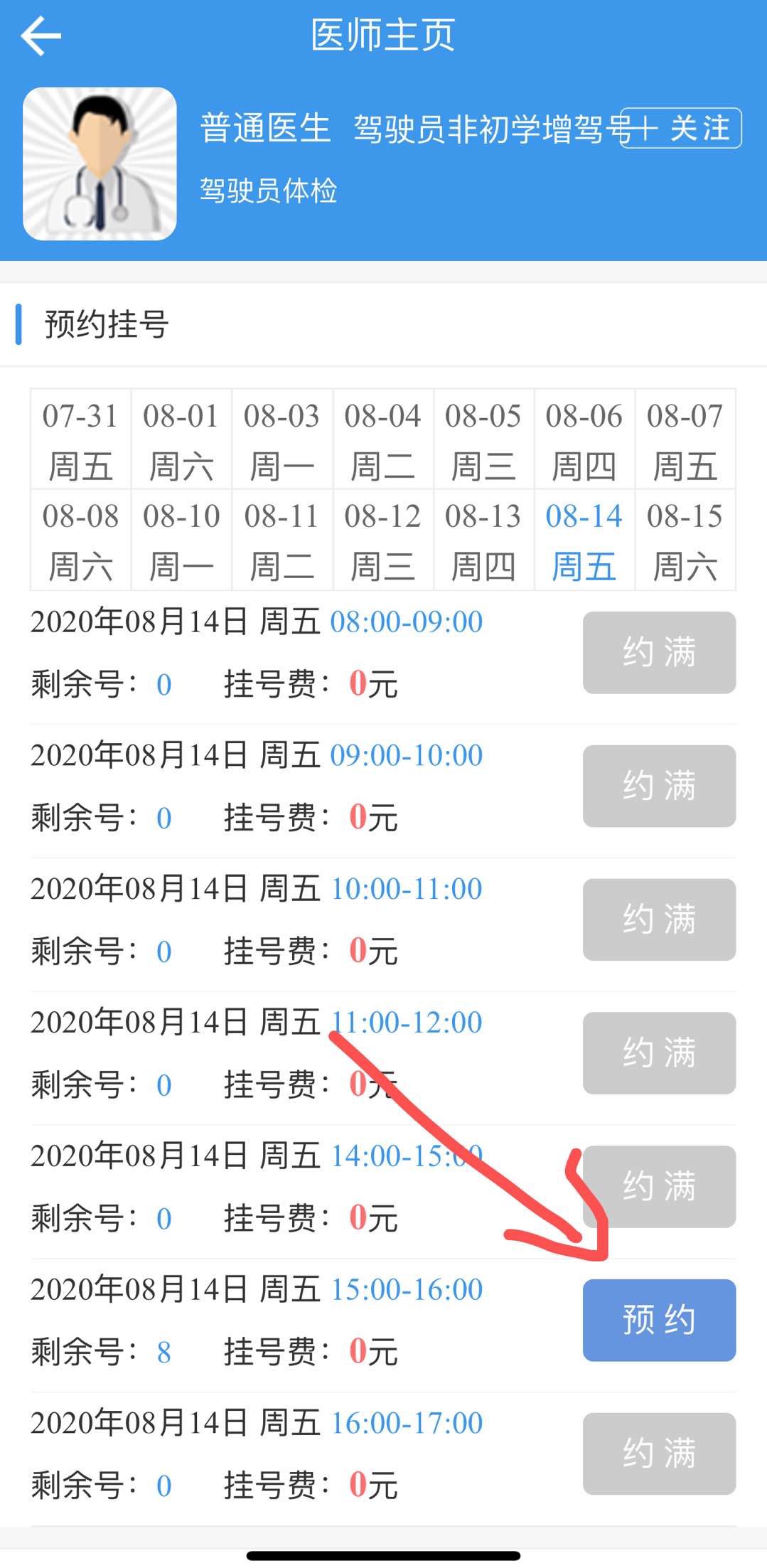Go back from the 医师主页 page
The width and height of the screenshot is (767, 1568).
coord(41,36)
